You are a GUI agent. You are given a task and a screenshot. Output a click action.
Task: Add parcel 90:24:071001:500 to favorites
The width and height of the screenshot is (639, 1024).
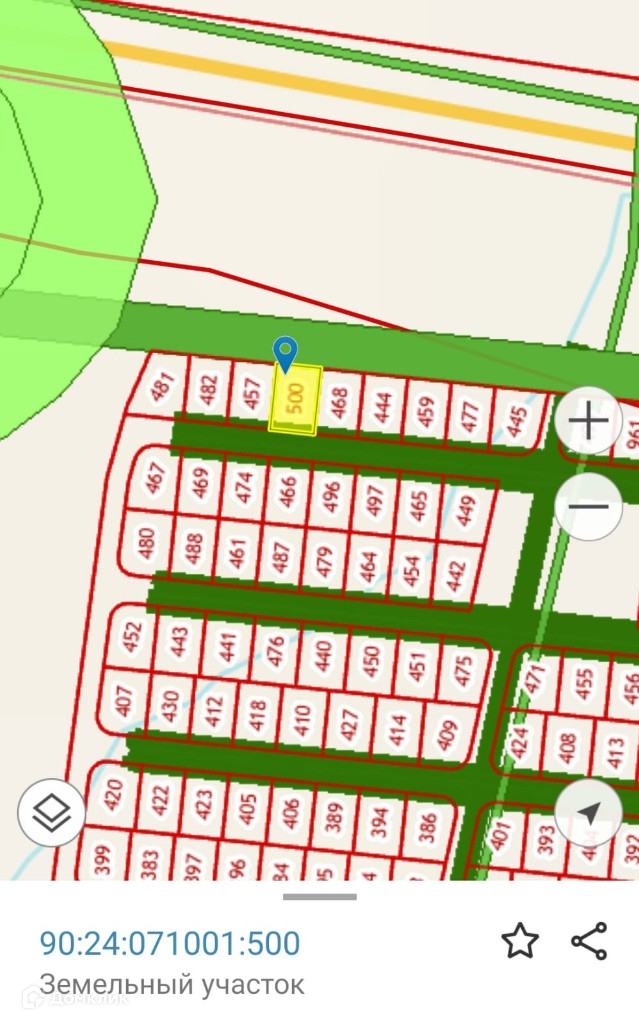pos(520,941)
